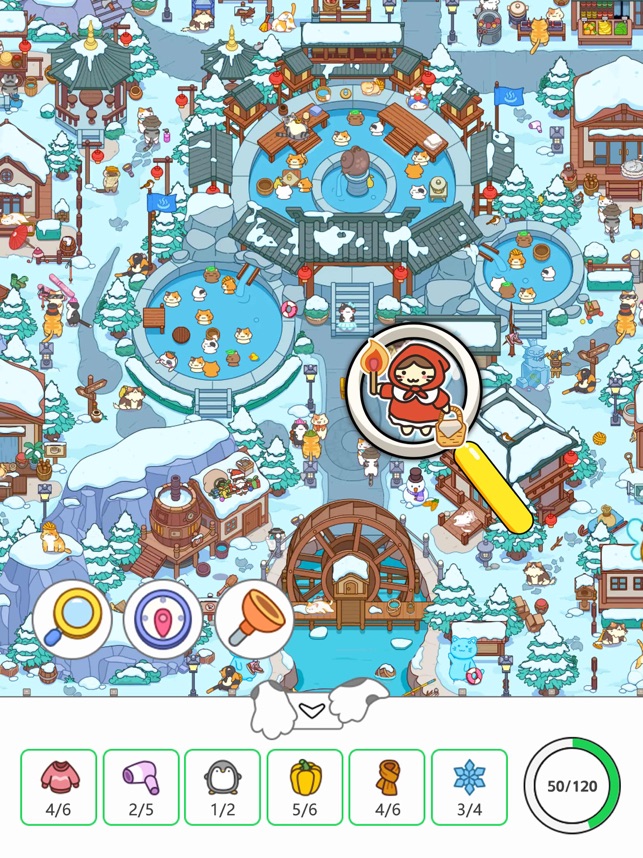Select the pink sweater item card
The image size is (643, 858).
(x=59, y=786)
